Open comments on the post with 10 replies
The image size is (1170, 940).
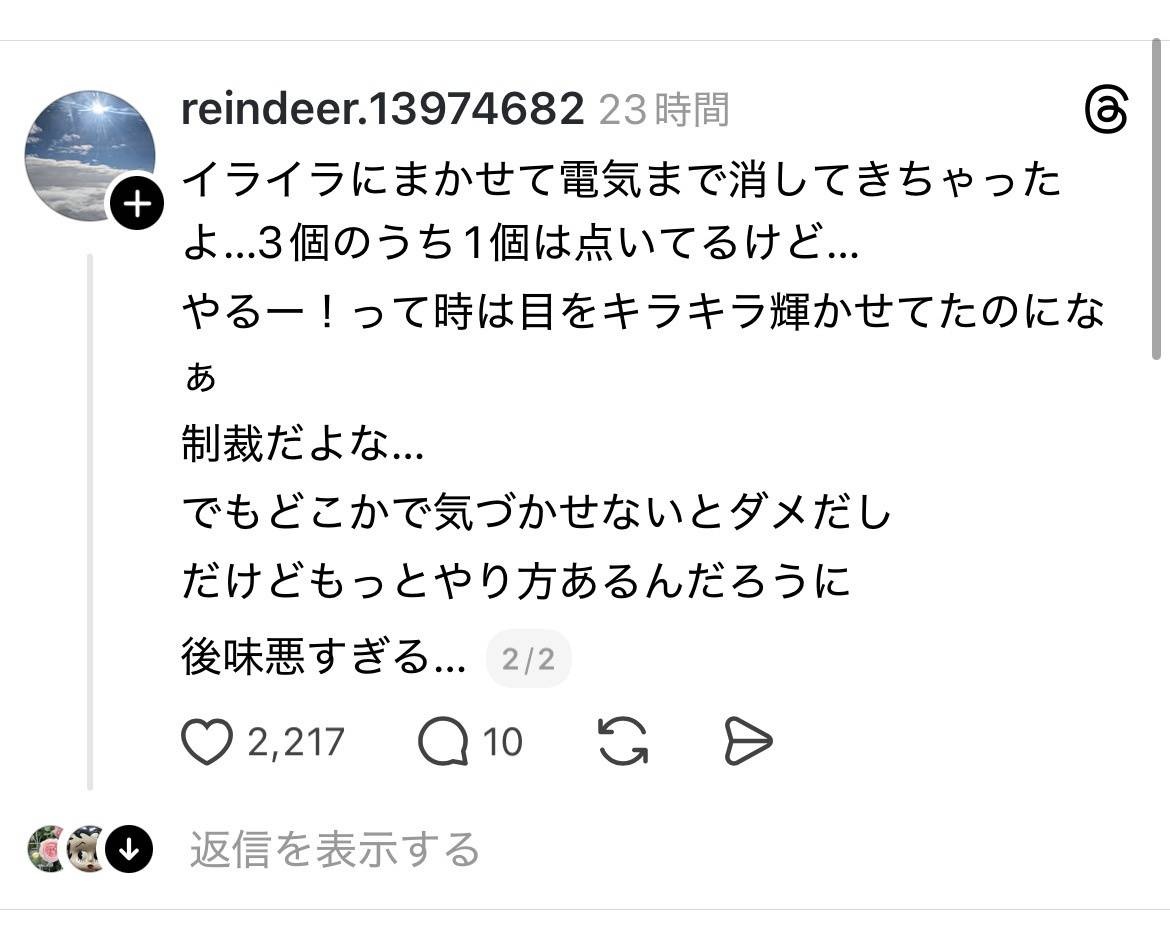(x=443, y=742)
